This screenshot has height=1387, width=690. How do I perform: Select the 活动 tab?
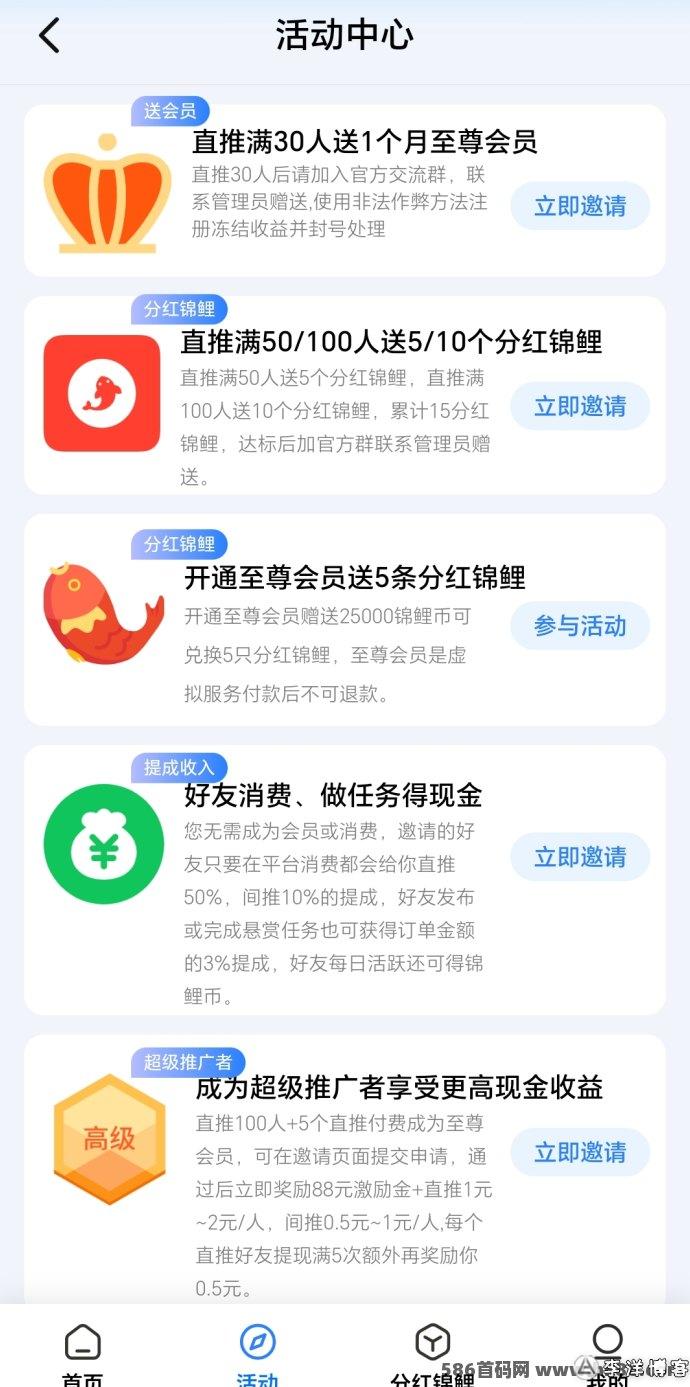click(258, 1354)
